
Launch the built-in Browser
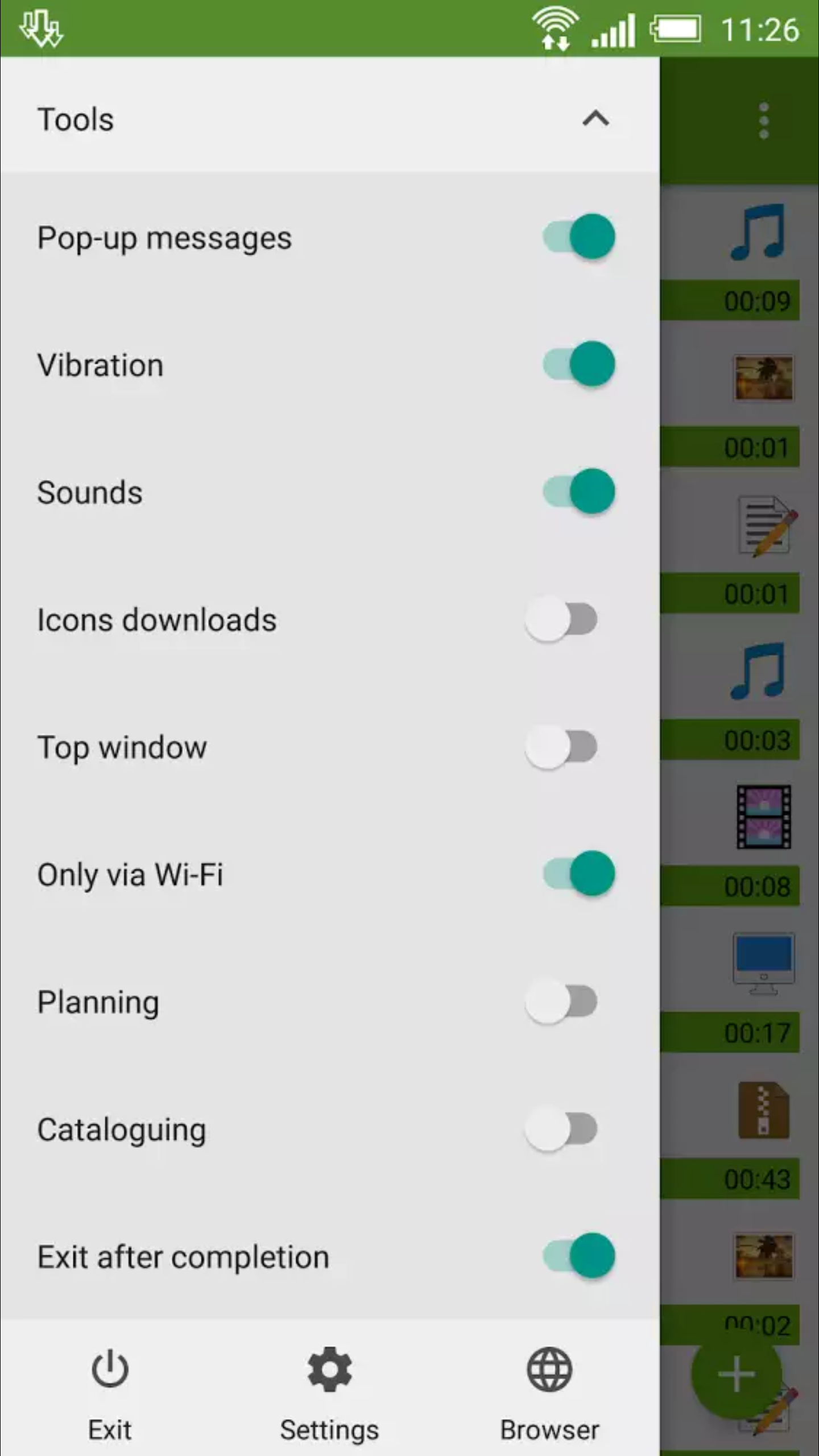(x=549, y=1393)
